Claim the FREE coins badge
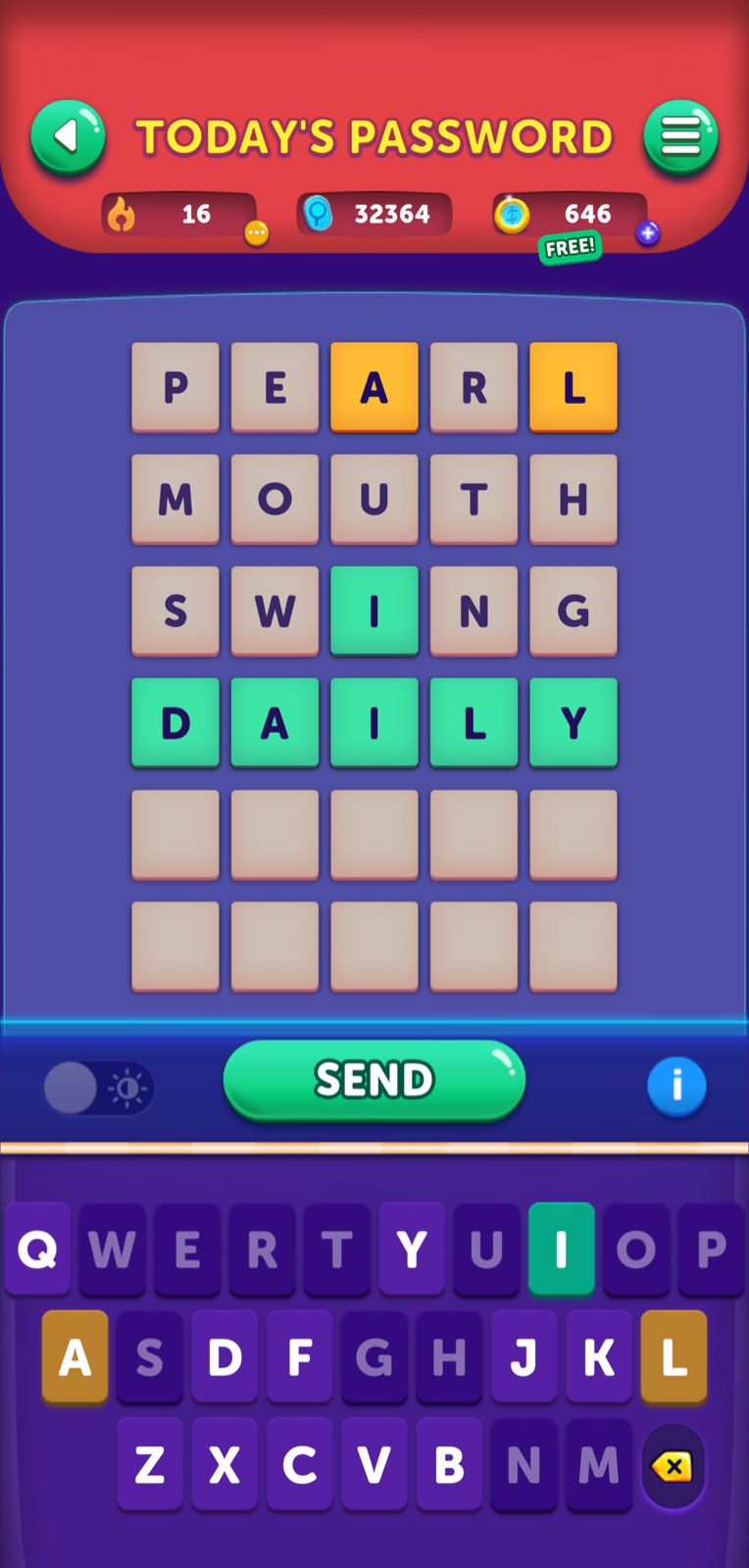 tap(569, 247)
